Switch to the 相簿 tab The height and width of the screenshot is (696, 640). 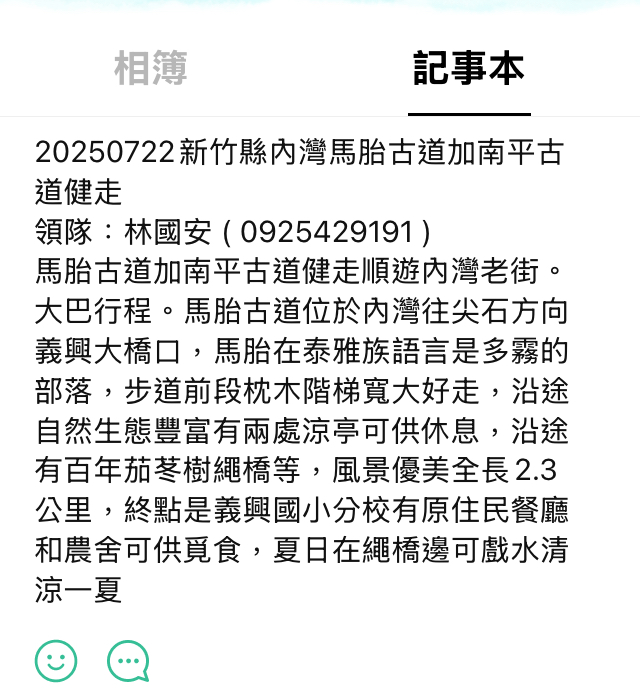tap(150, 69)
